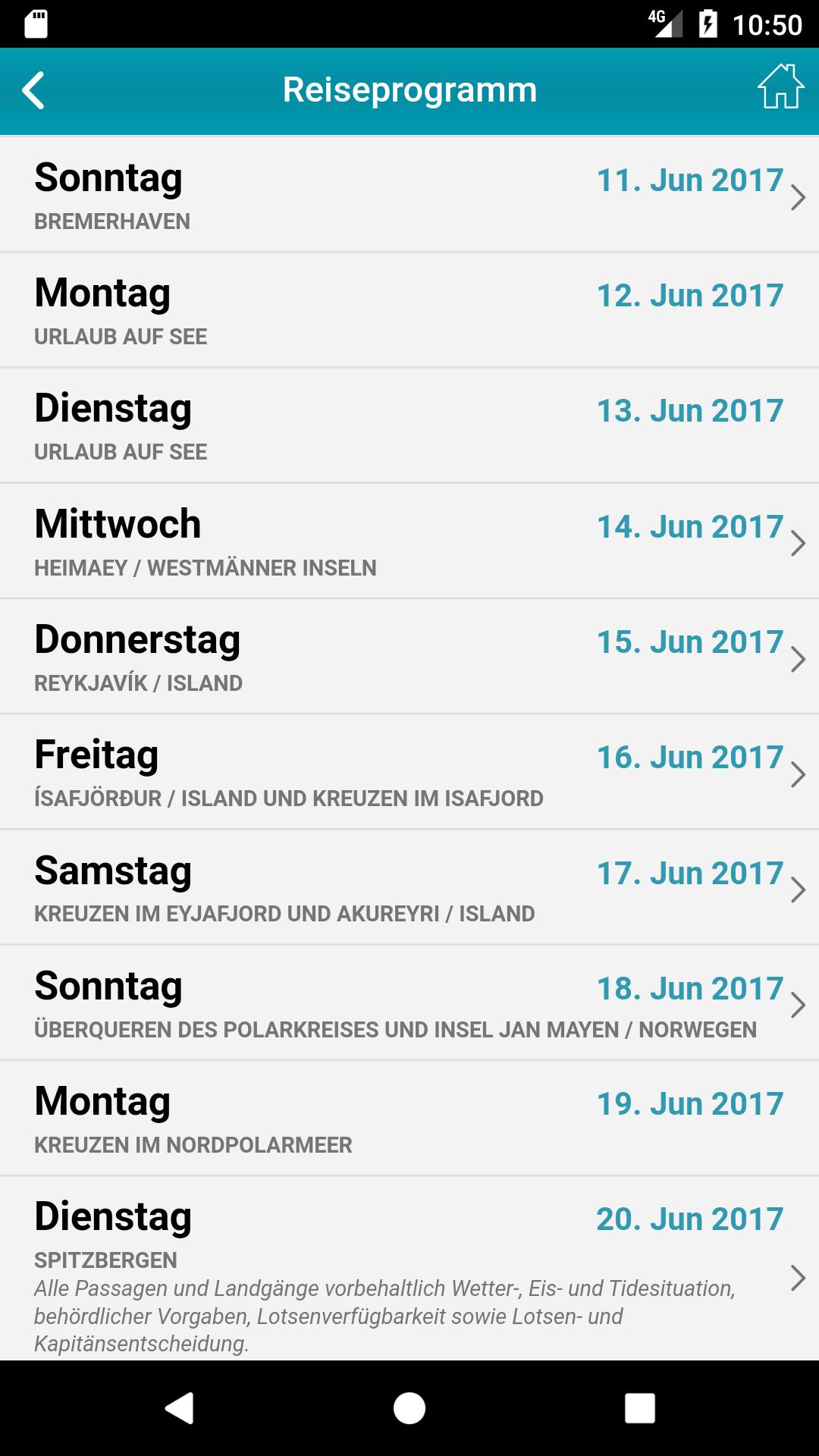The image size is (819, 1456).
Task: Show Samstag Eyjafjord und Akureyri details
Action: [409, 888]
